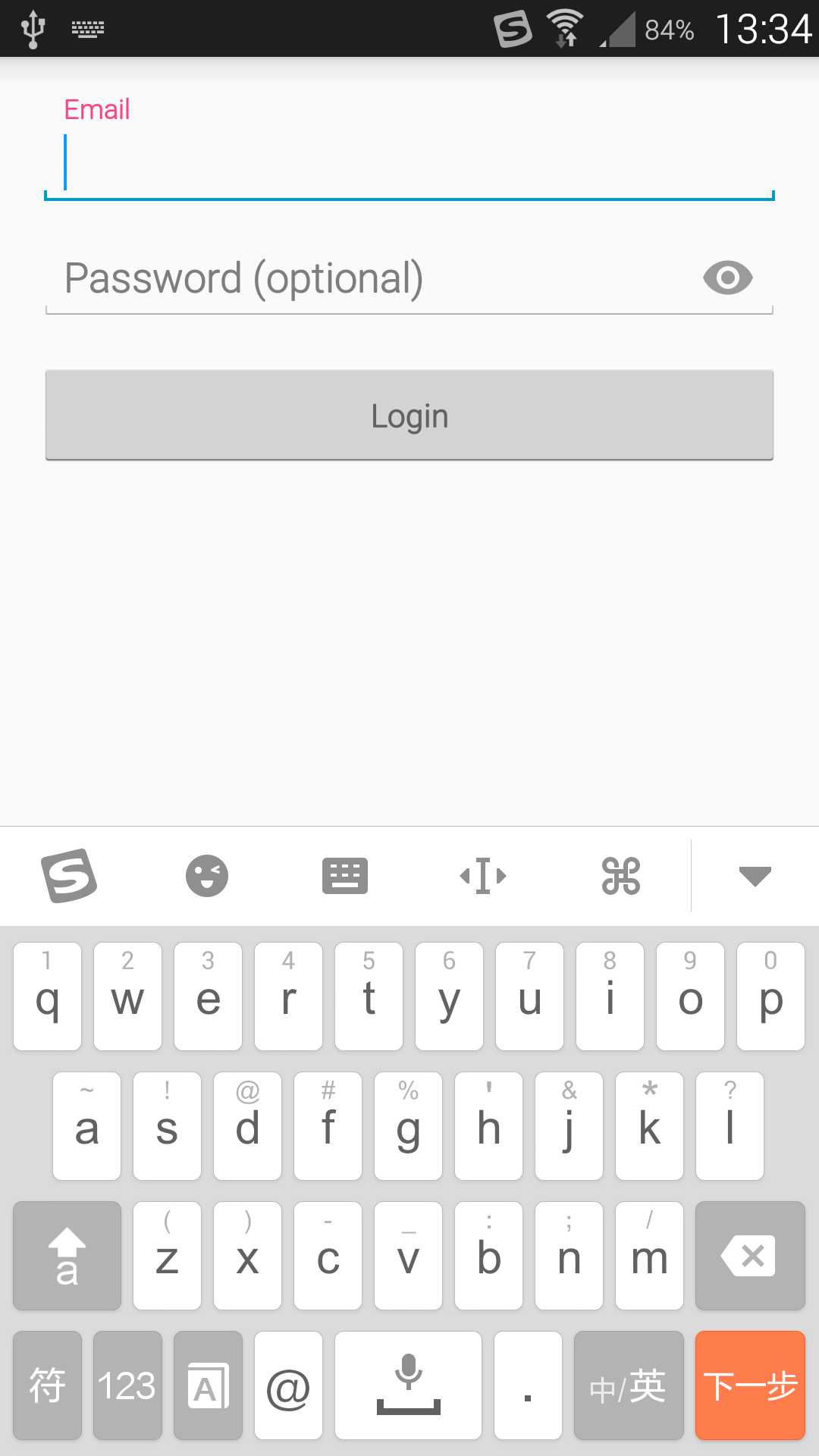The image size is (819, 1456).
Task: Open the cursor movement tool
Action: point(483,876)
